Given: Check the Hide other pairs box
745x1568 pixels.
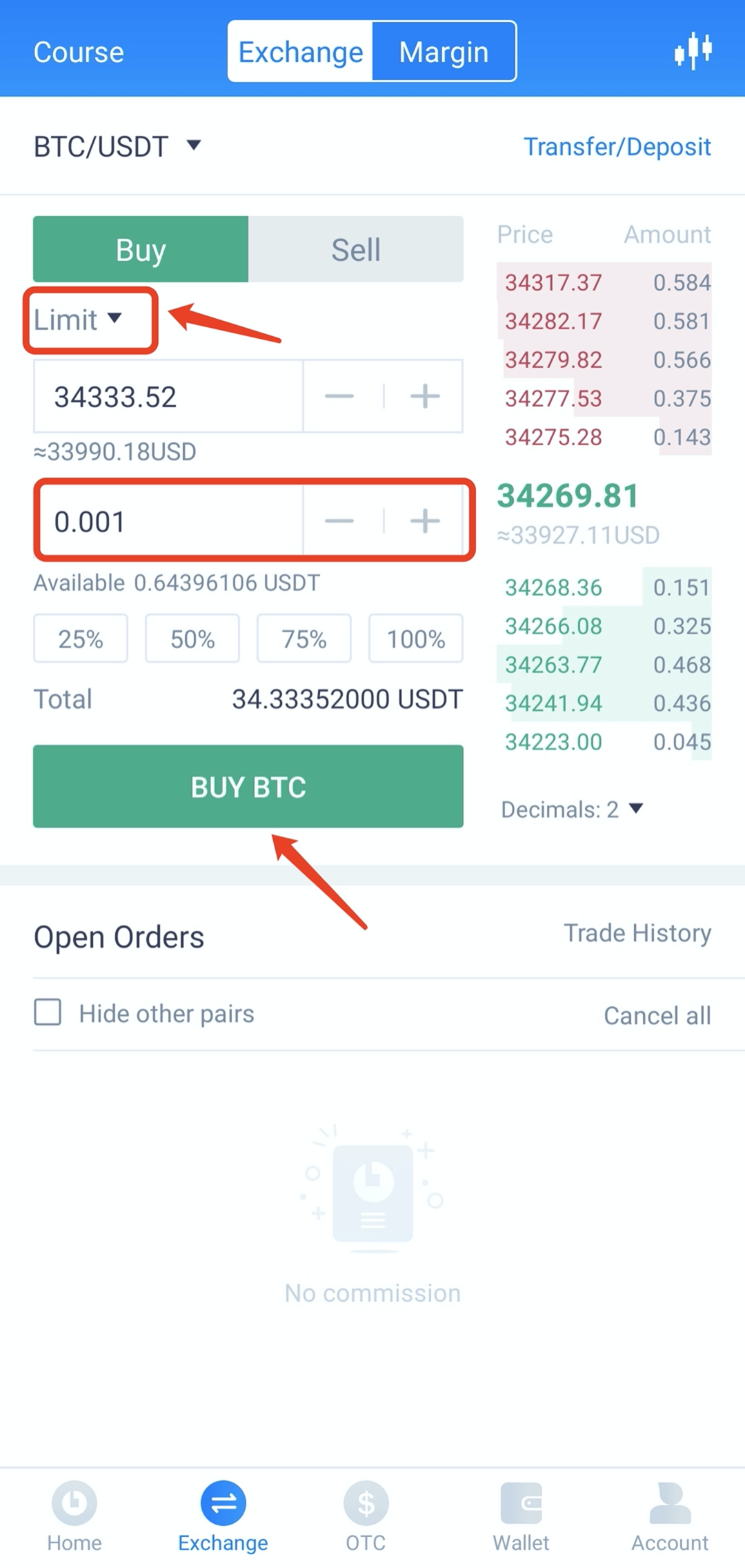Looking at the screenshot, I should [48, 1012].
